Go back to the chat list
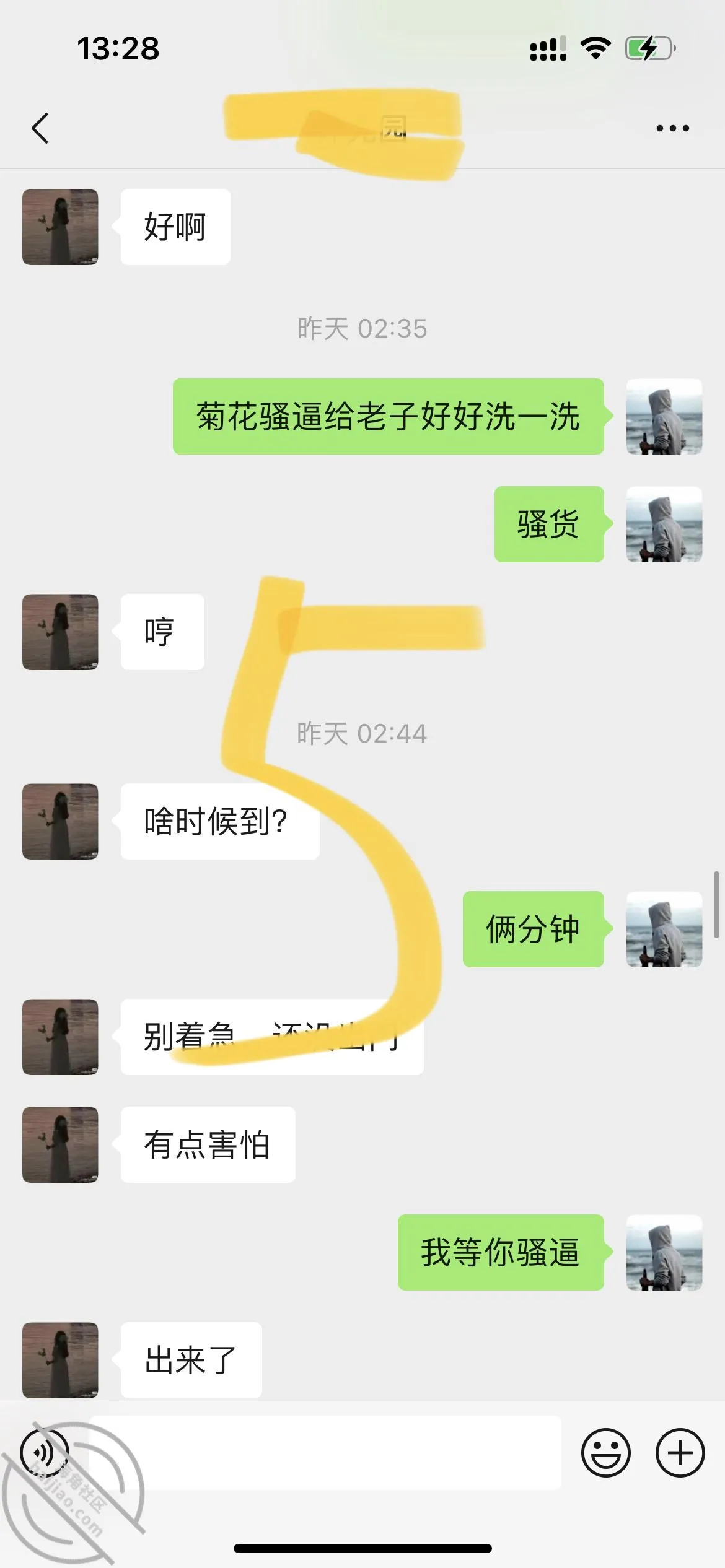Image resolution: width=725 pixels, height=1568 pixels. (x=40, y=128)
